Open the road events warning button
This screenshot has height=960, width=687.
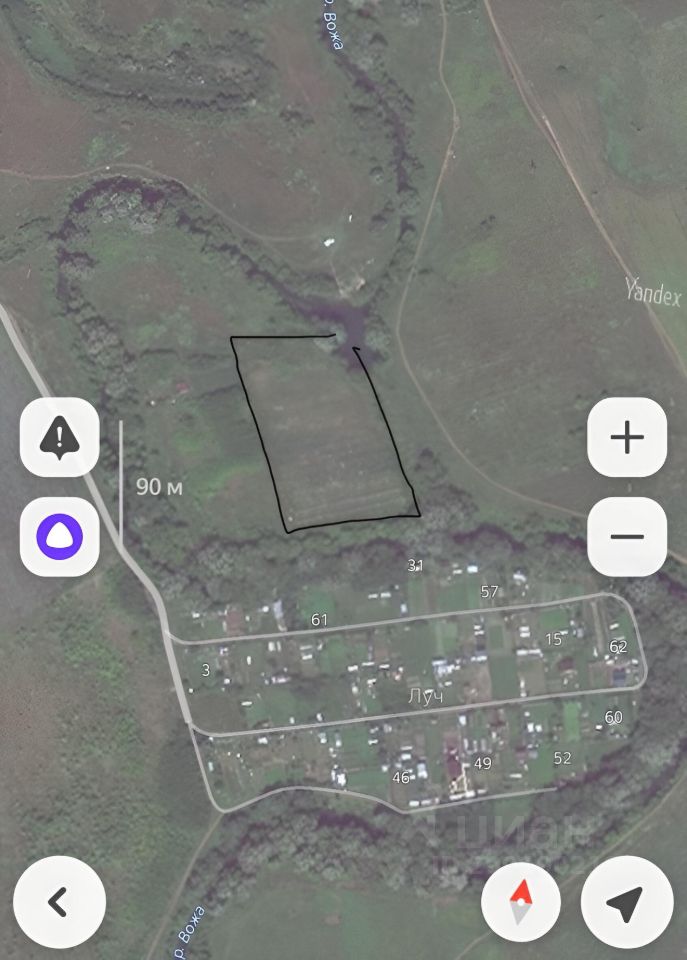pyautogui.click(x=60, y=437)
